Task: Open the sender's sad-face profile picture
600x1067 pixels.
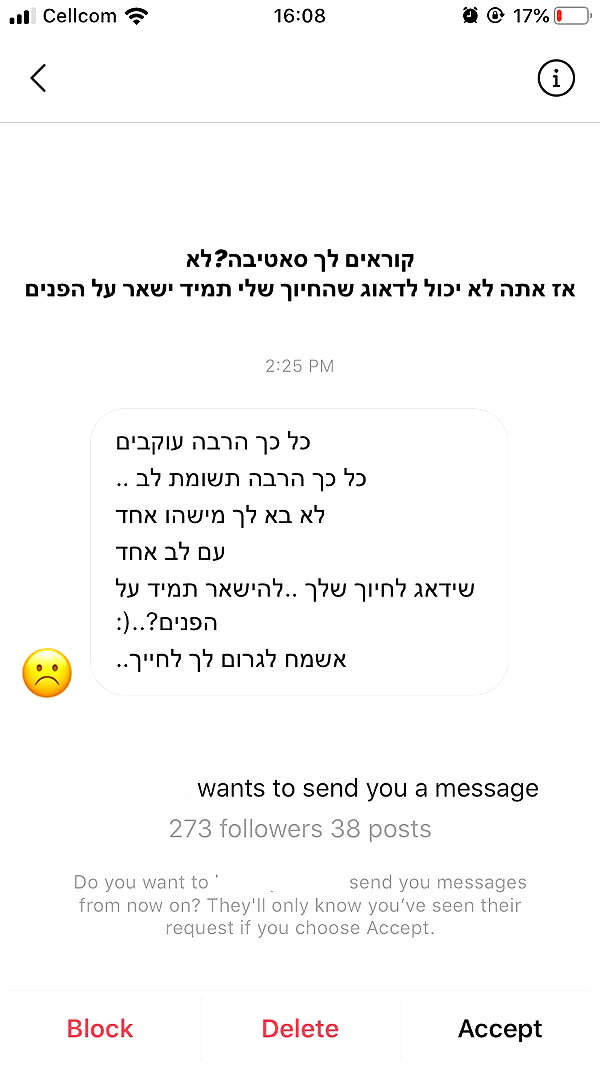Action: [47, 673]
